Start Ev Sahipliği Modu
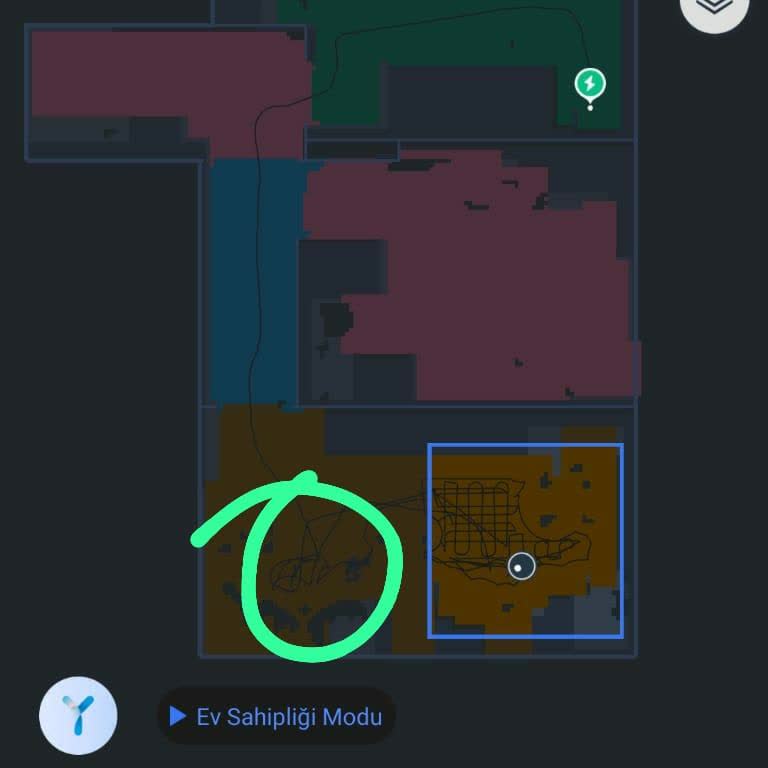The height and width of the screenshot is (768, 768). [x=277, y=716]
